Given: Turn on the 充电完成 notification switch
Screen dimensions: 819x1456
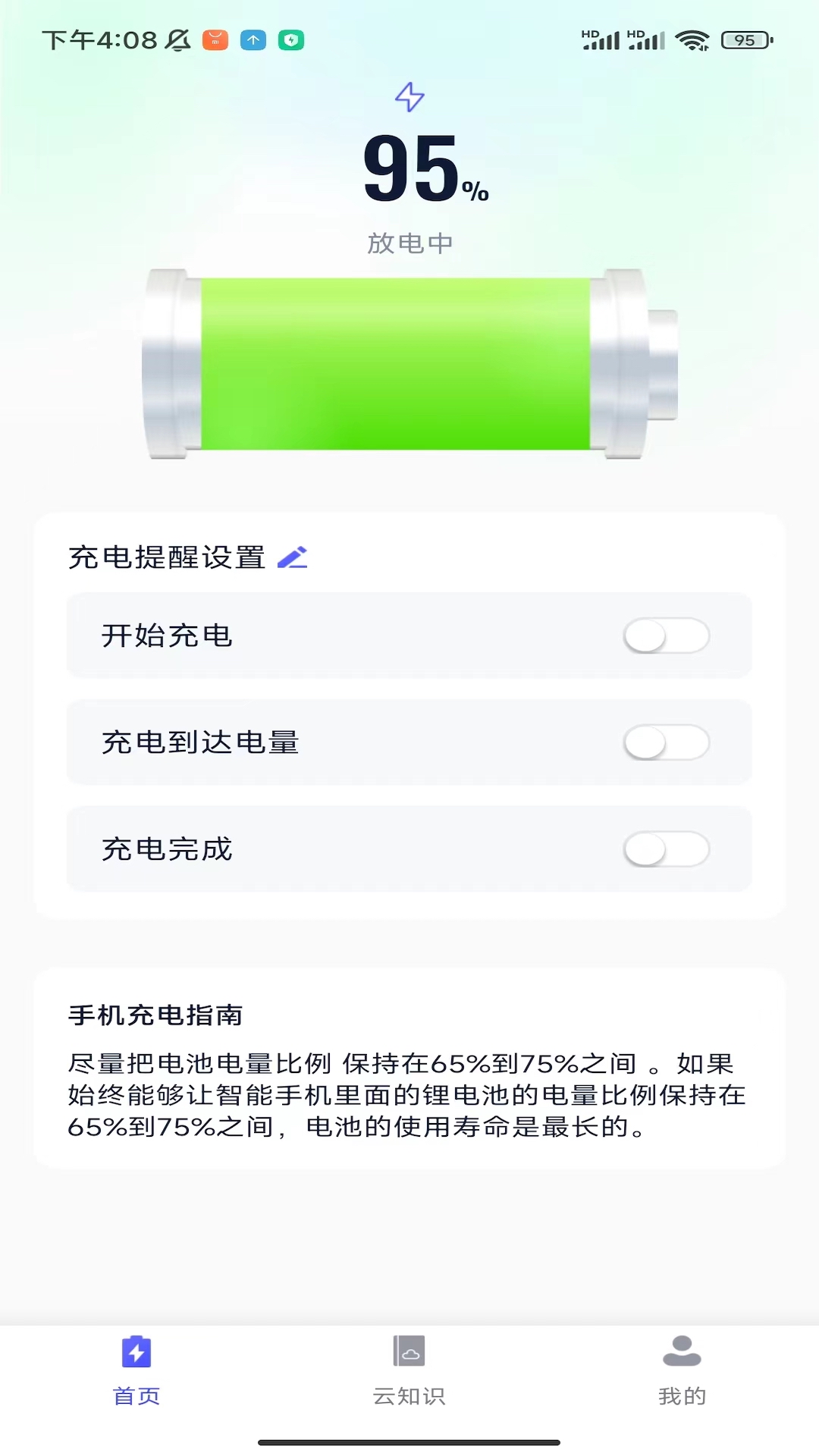Looking at the screenshot, I should point(666,850).
